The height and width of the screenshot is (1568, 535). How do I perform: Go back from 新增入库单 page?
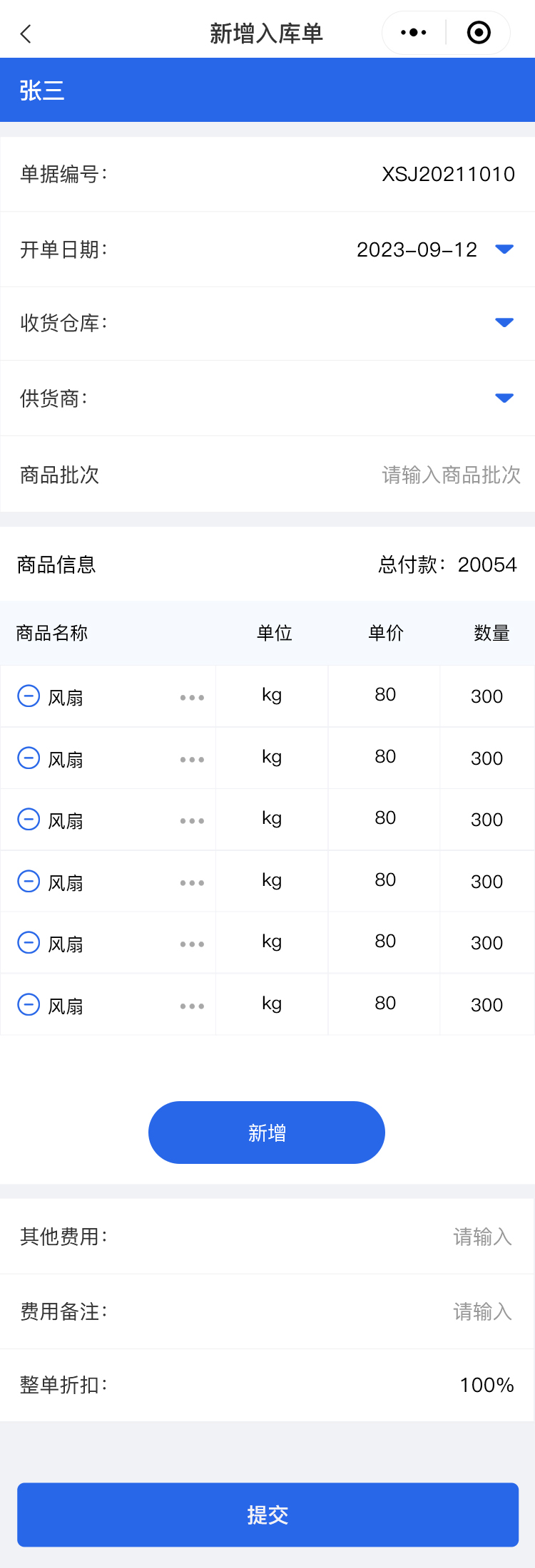click(x=26, y=33)
